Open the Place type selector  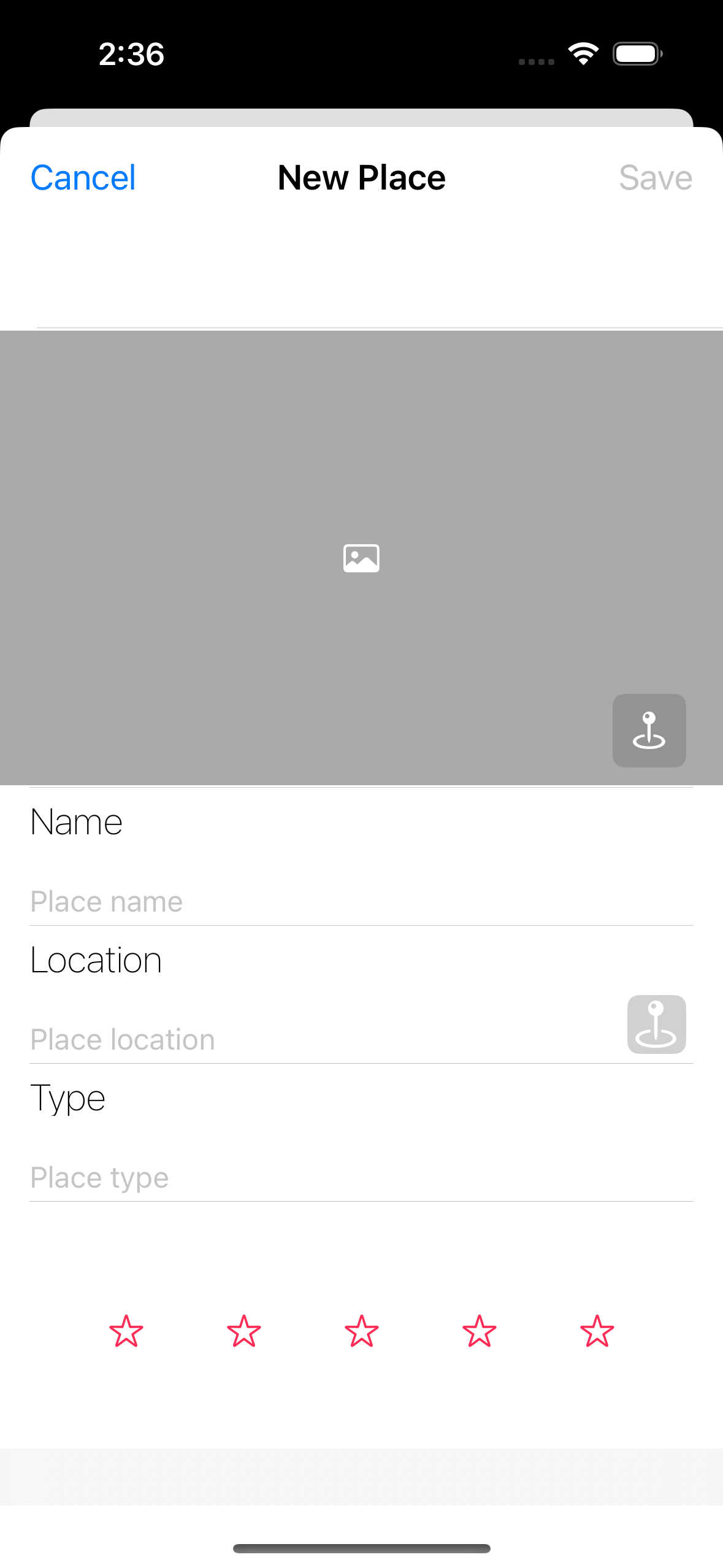coord(361,1177)
